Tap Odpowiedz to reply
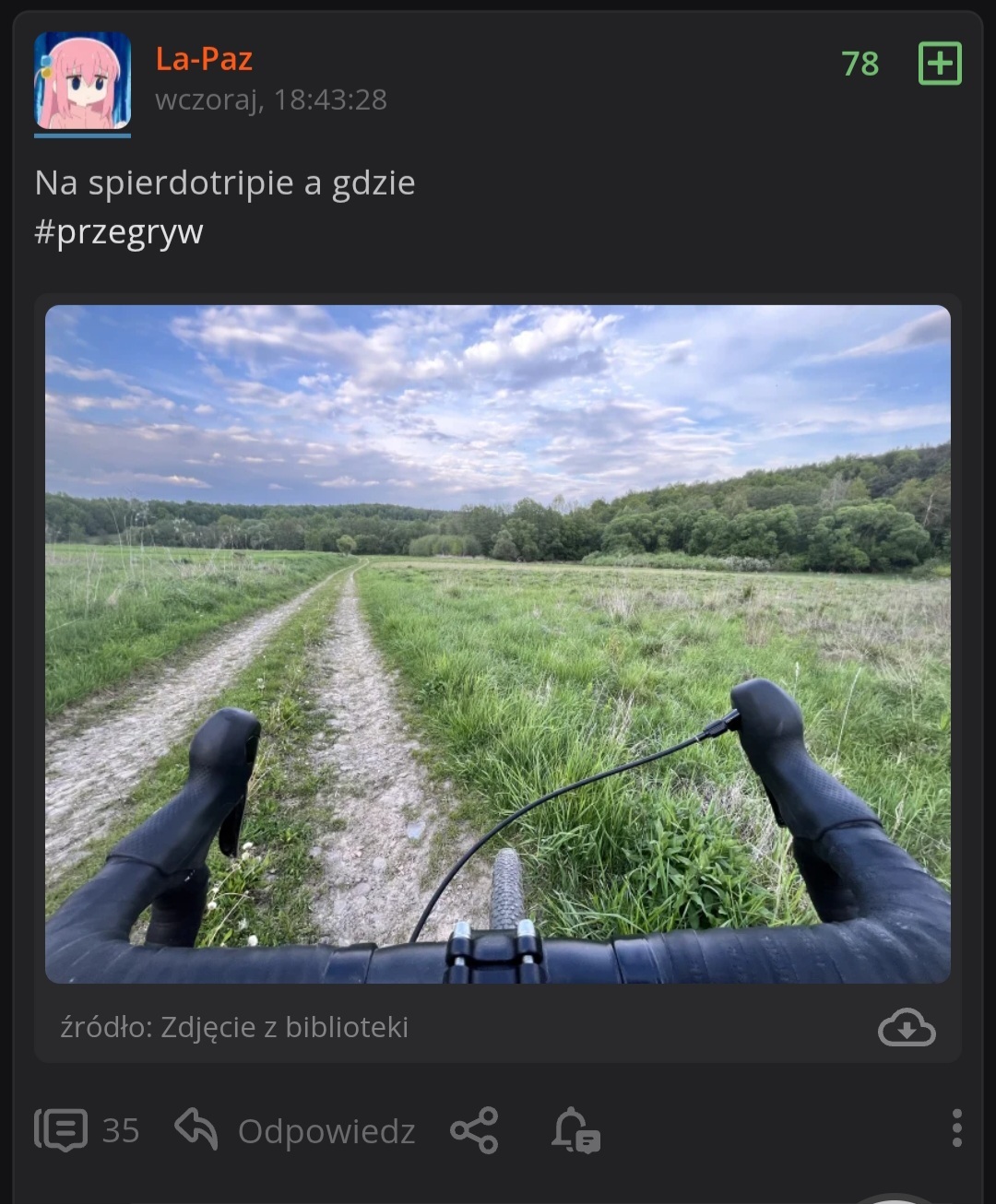Viewport: 996px width, 1204px height. [x=295, y=1130]
